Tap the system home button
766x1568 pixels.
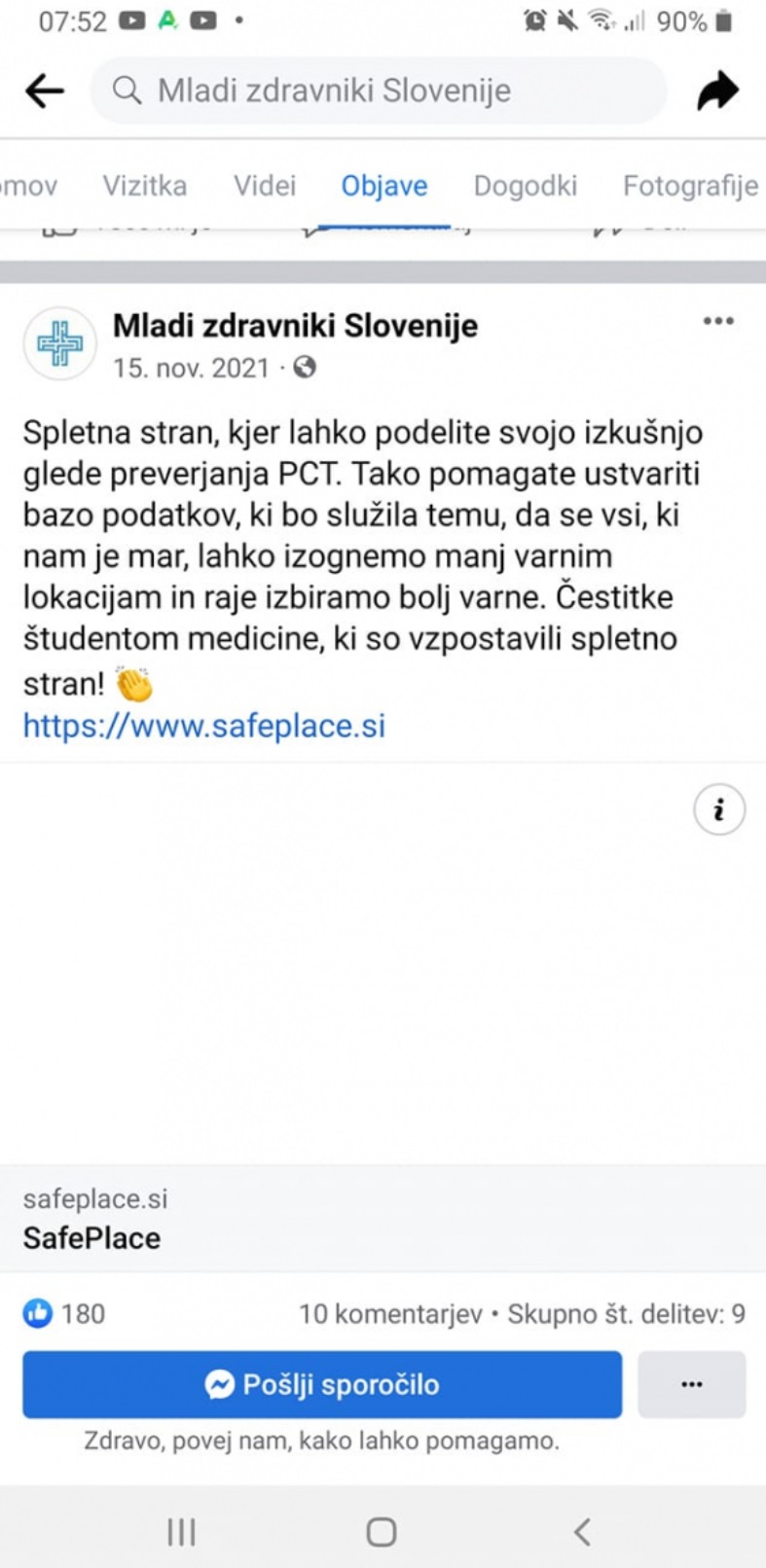(382, 1532)
